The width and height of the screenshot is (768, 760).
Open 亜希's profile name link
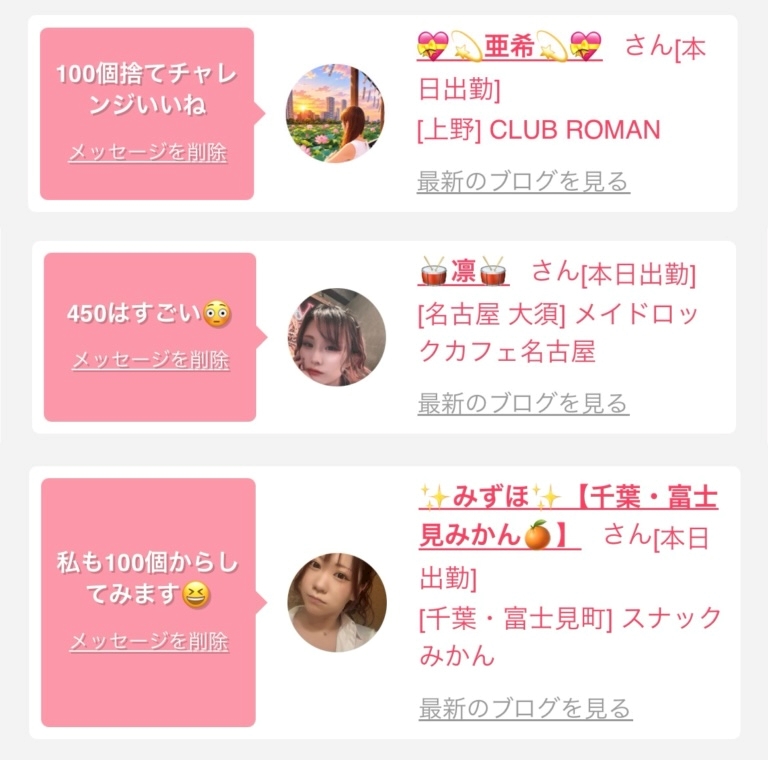pos(509,46)
